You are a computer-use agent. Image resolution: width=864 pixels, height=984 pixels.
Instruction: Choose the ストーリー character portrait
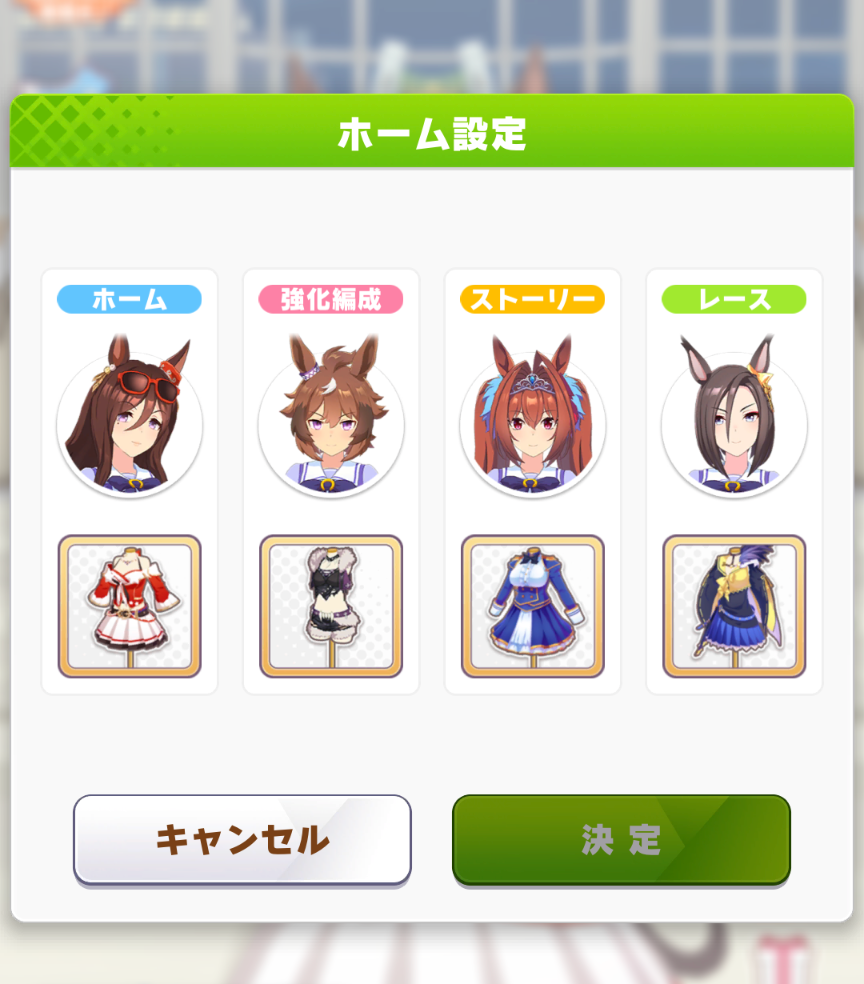click(533, 422)
